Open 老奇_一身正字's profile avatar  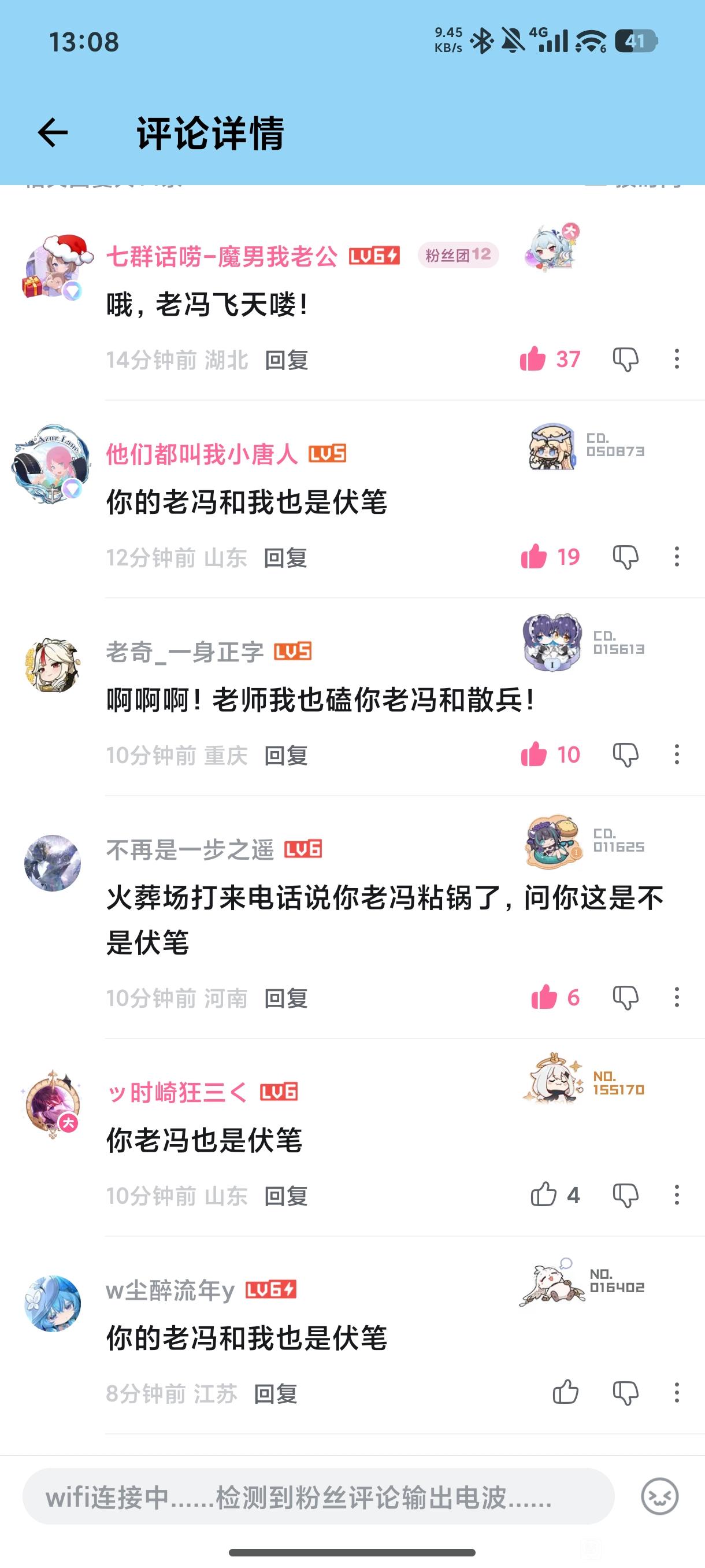click(53, 665)
